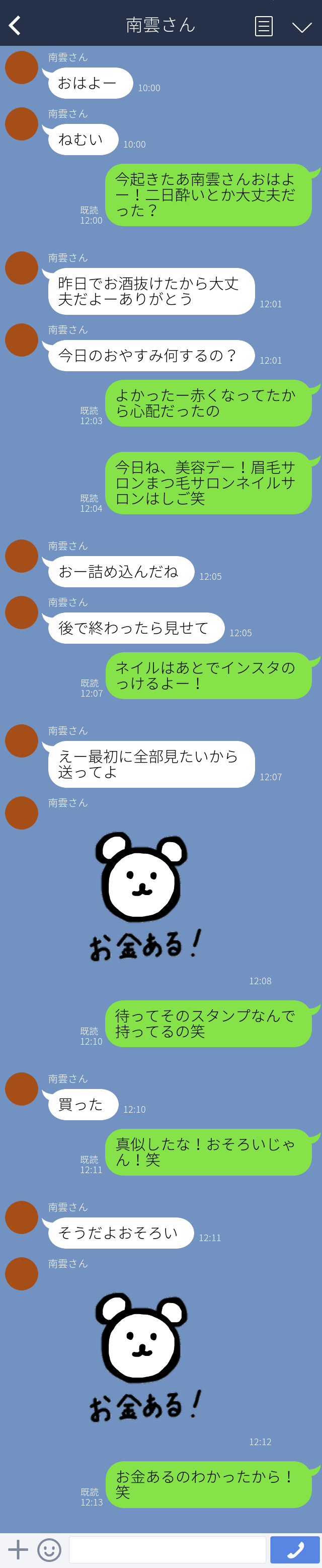Open the notes icon in the header

[264, 26]
